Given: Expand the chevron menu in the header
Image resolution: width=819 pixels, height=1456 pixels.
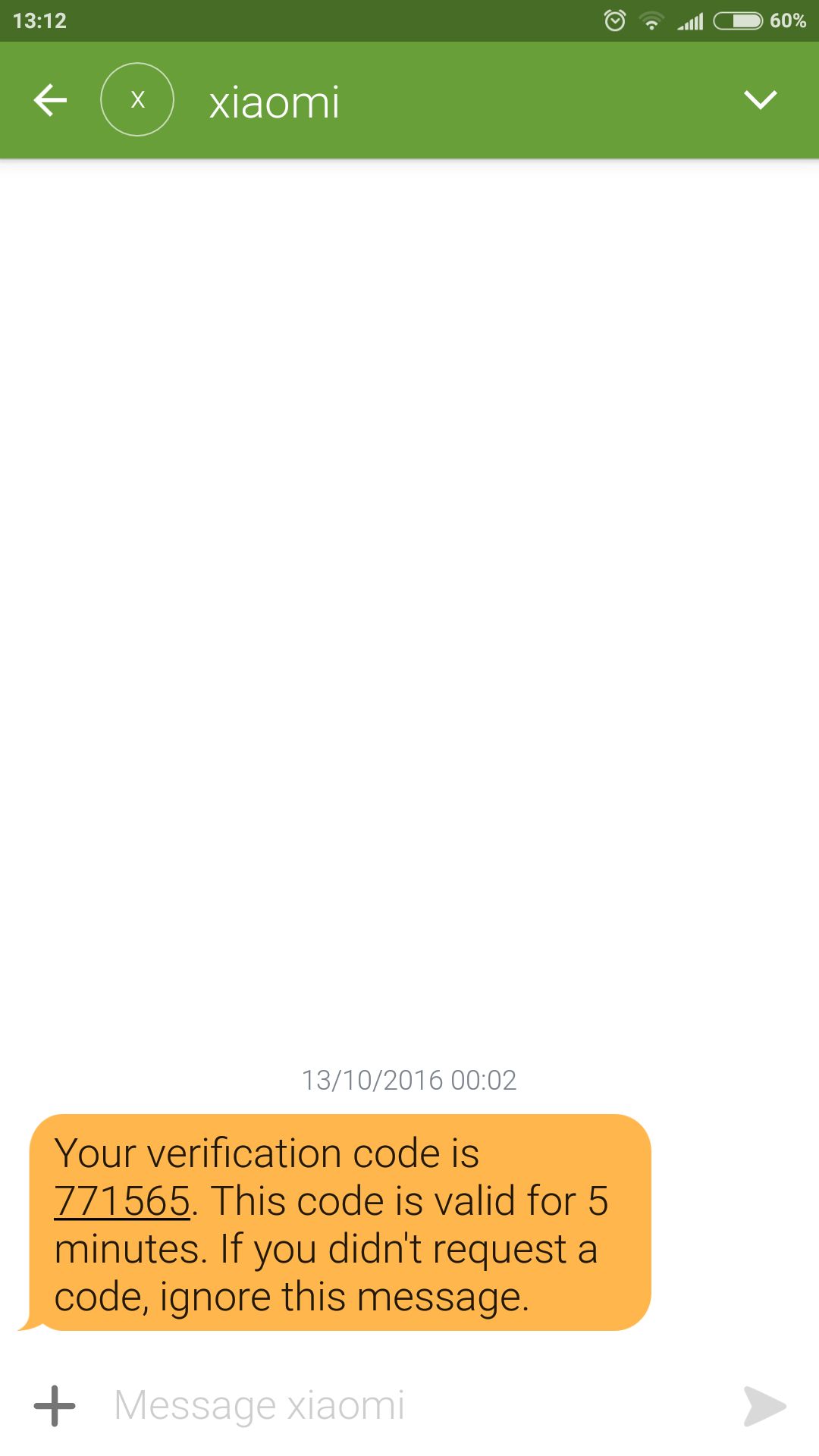Looking at the screenshot, I should [x=760, y=100].
